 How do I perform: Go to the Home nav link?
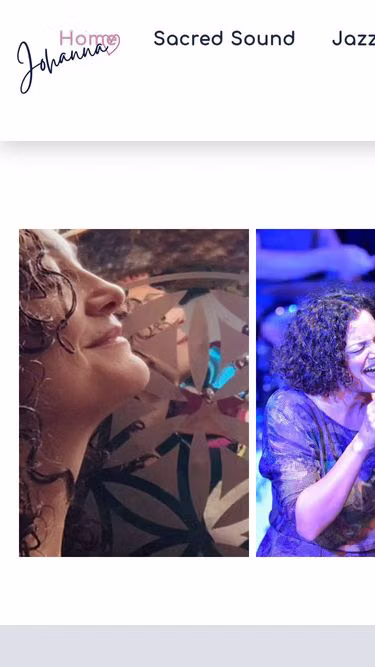coord(89,39)
